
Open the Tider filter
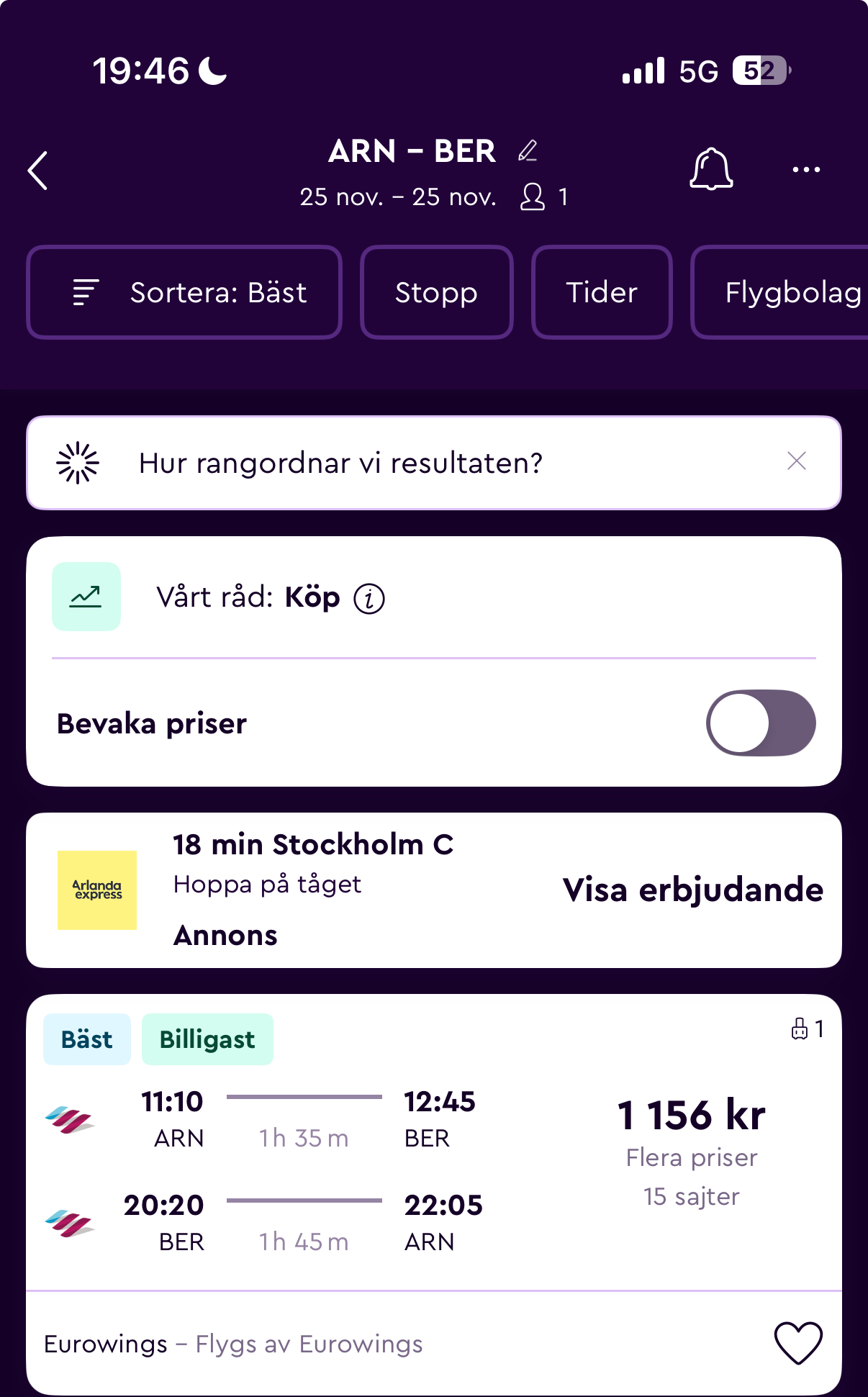[602, 292]
